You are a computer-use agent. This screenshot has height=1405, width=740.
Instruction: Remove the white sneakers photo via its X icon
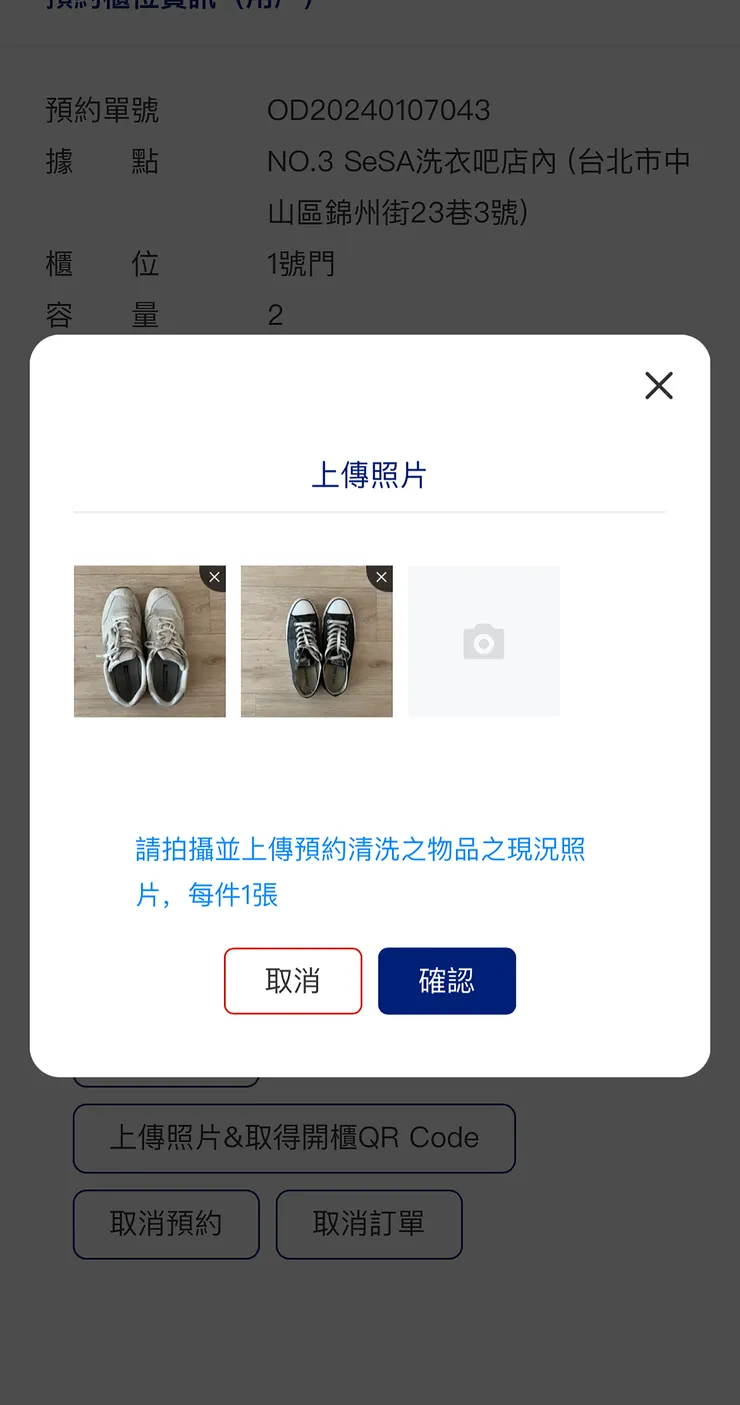coord(214,577)
